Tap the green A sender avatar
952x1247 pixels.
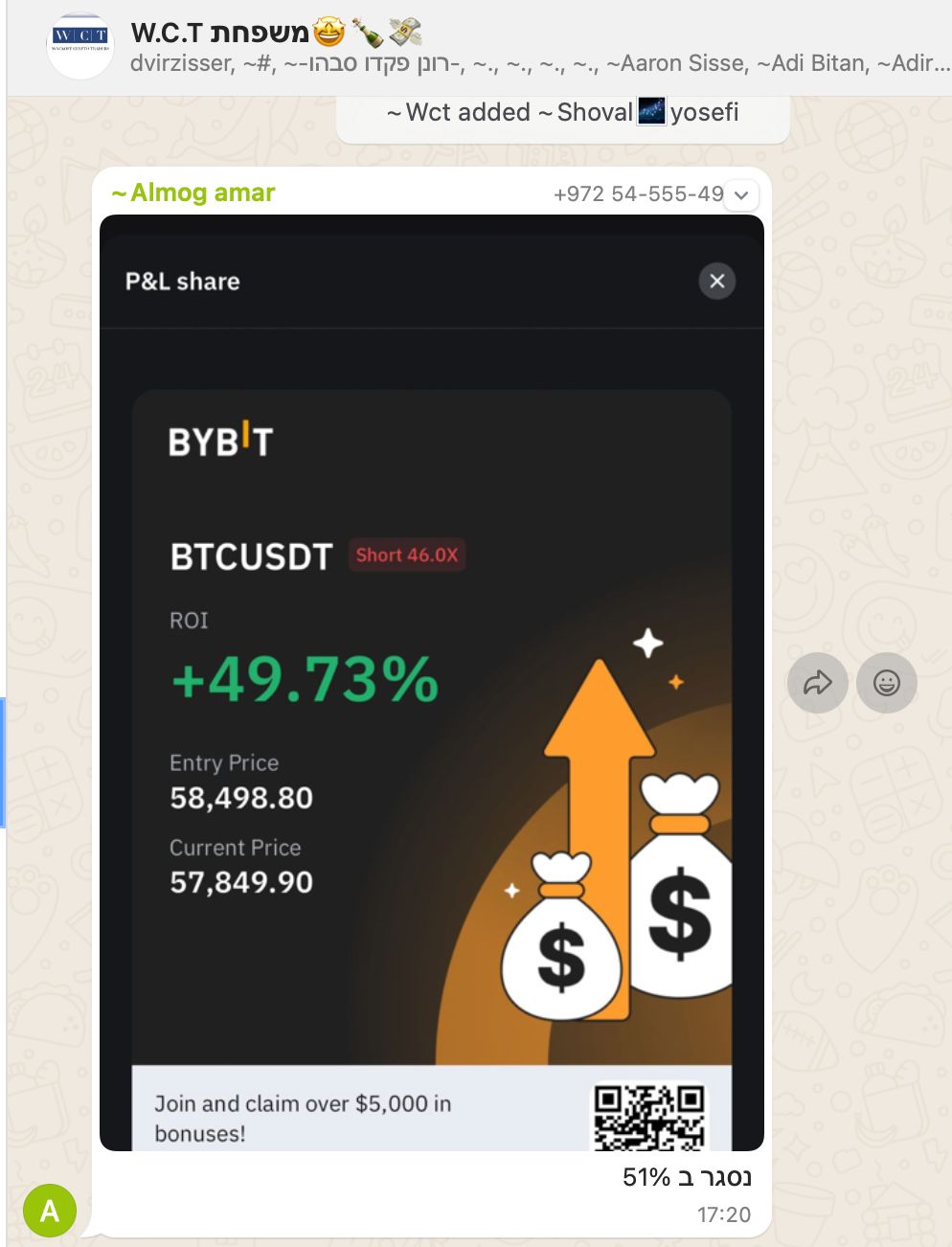[x=50, y=1211]
